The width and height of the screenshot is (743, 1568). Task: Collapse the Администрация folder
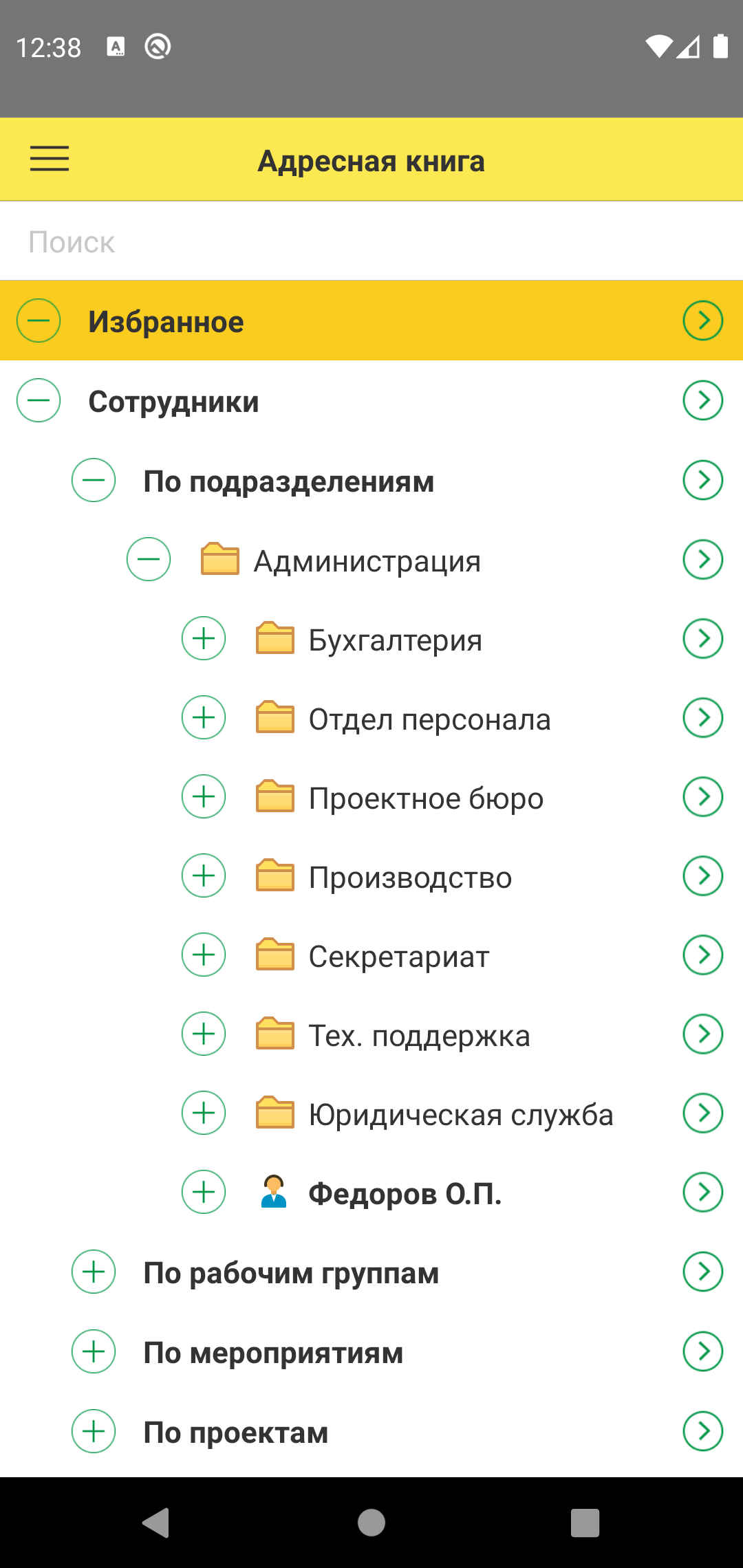coord(149,559)
